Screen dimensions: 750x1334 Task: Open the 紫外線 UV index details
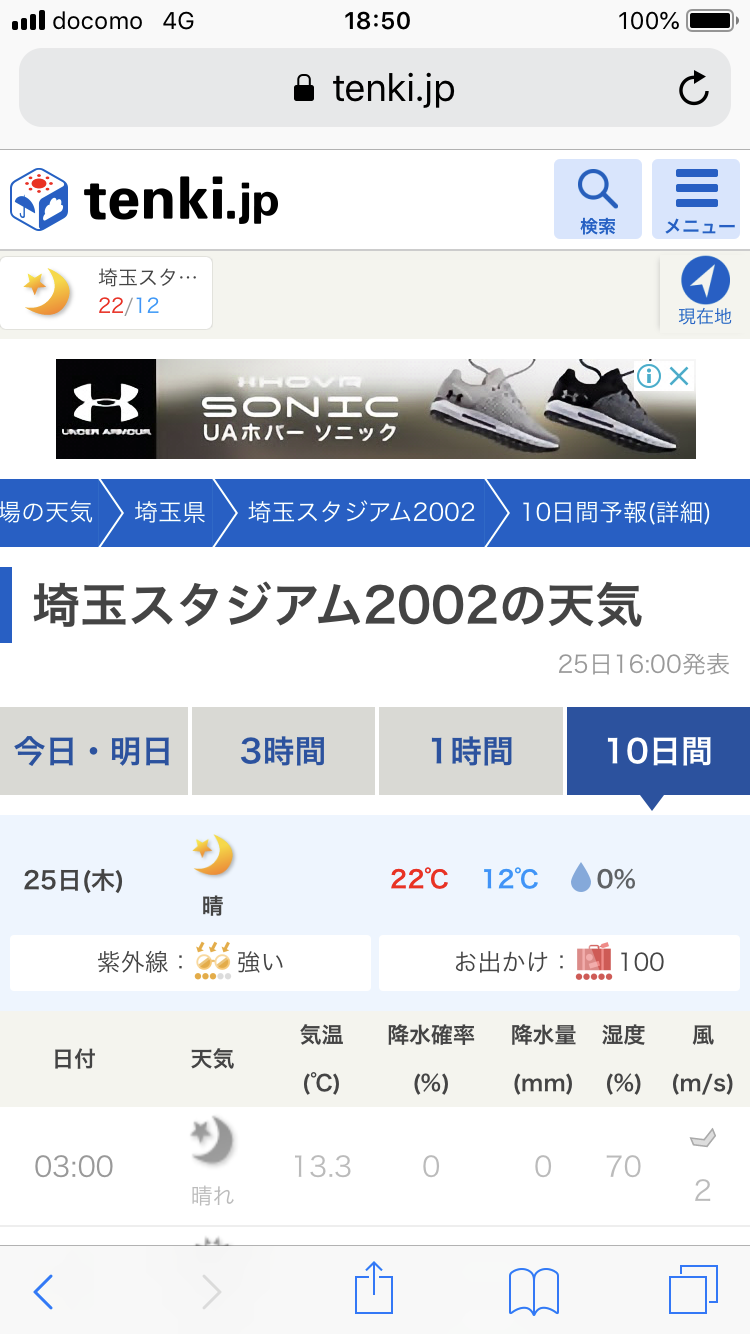(x=190, y=962)
